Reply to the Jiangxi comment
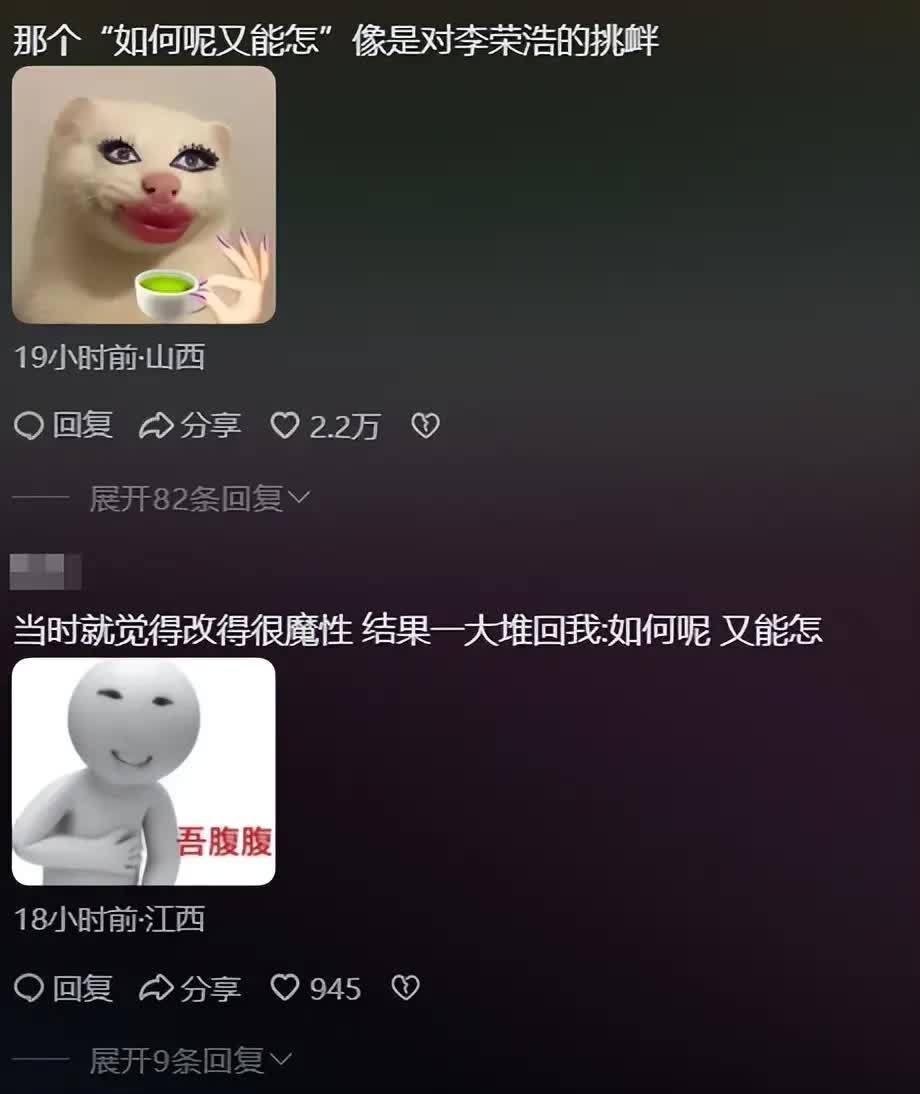 tap(63, 989)
